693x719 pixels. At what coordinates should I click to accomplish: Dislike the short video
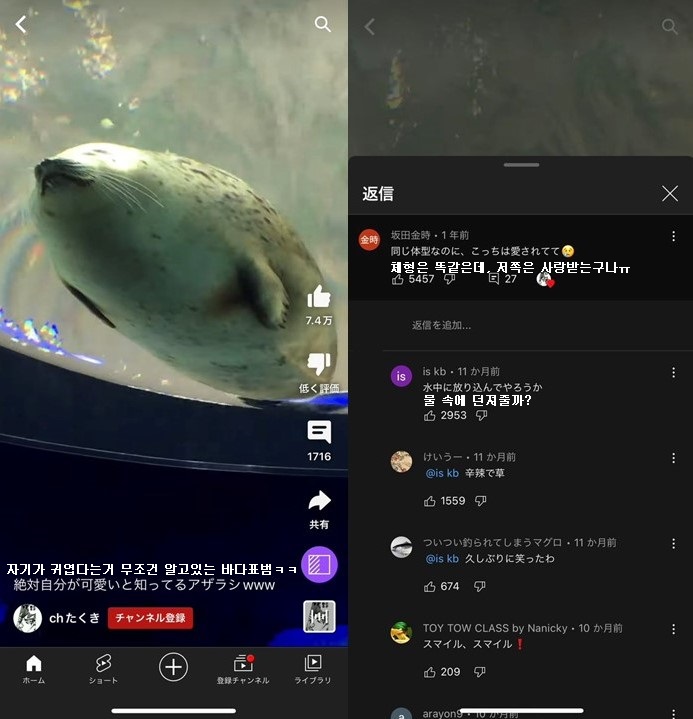[x=319, y=364]
